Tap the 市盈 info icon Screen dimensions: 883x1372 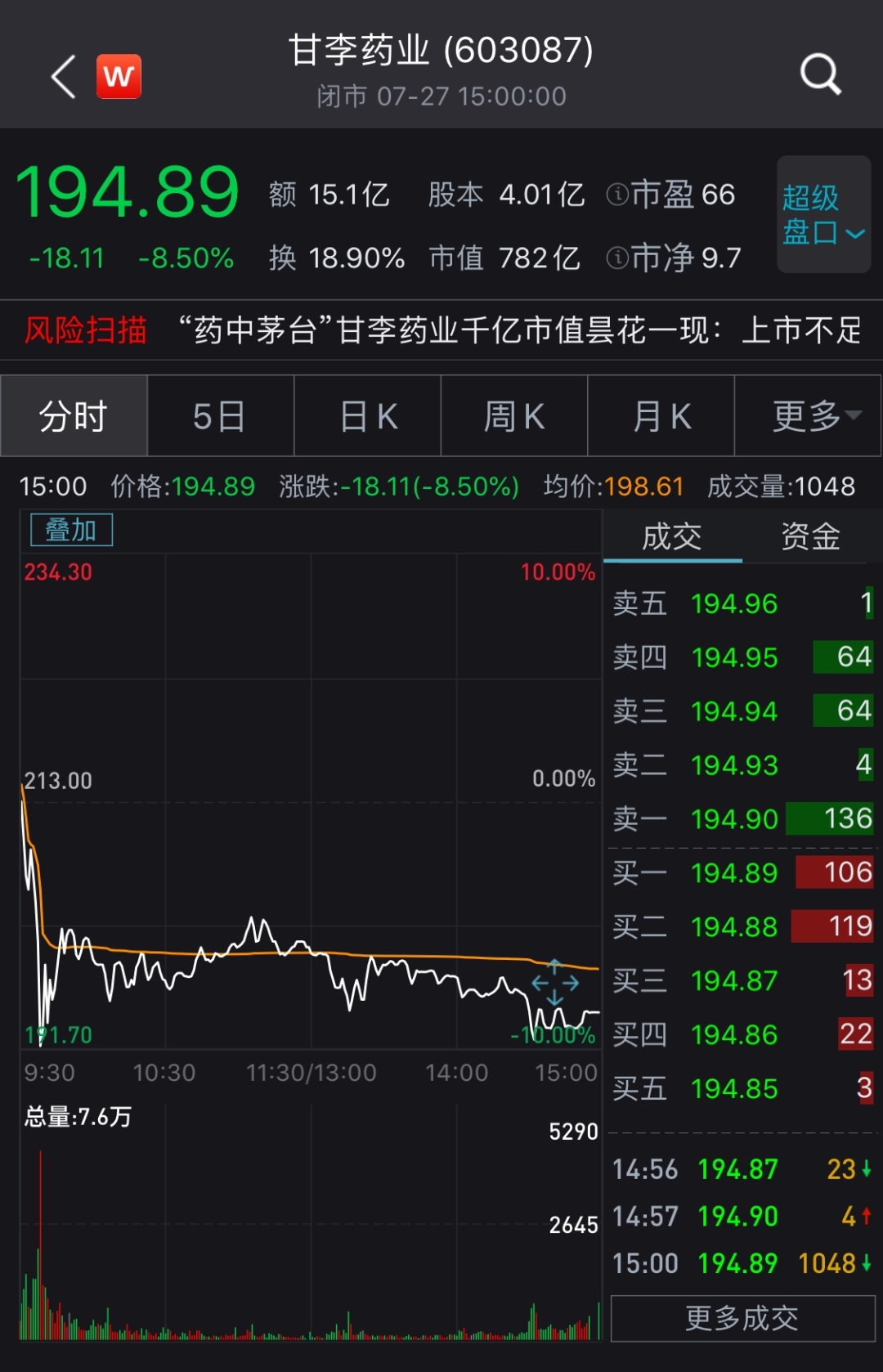point(617,195)
